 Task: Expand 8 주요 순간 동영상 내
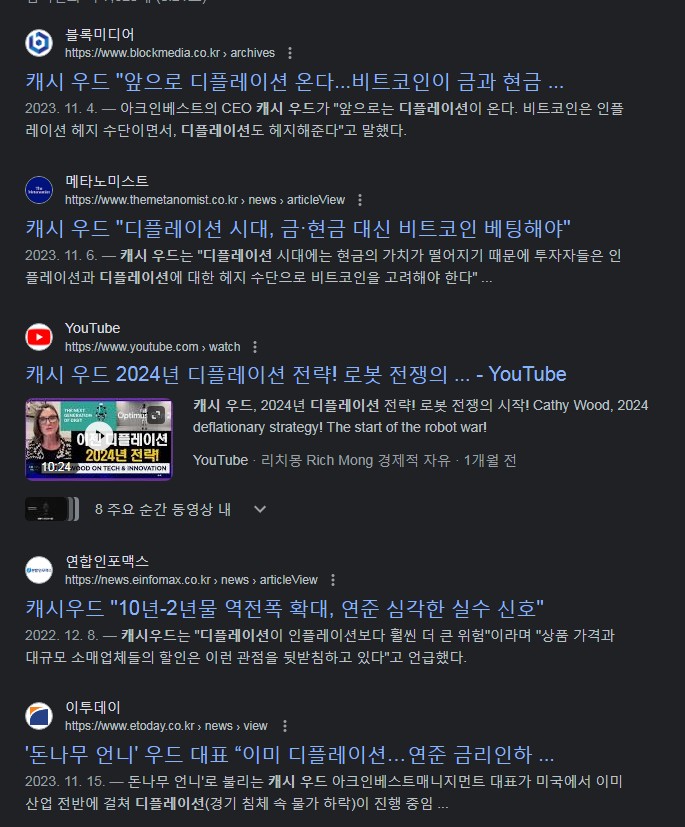coord(260,509)
